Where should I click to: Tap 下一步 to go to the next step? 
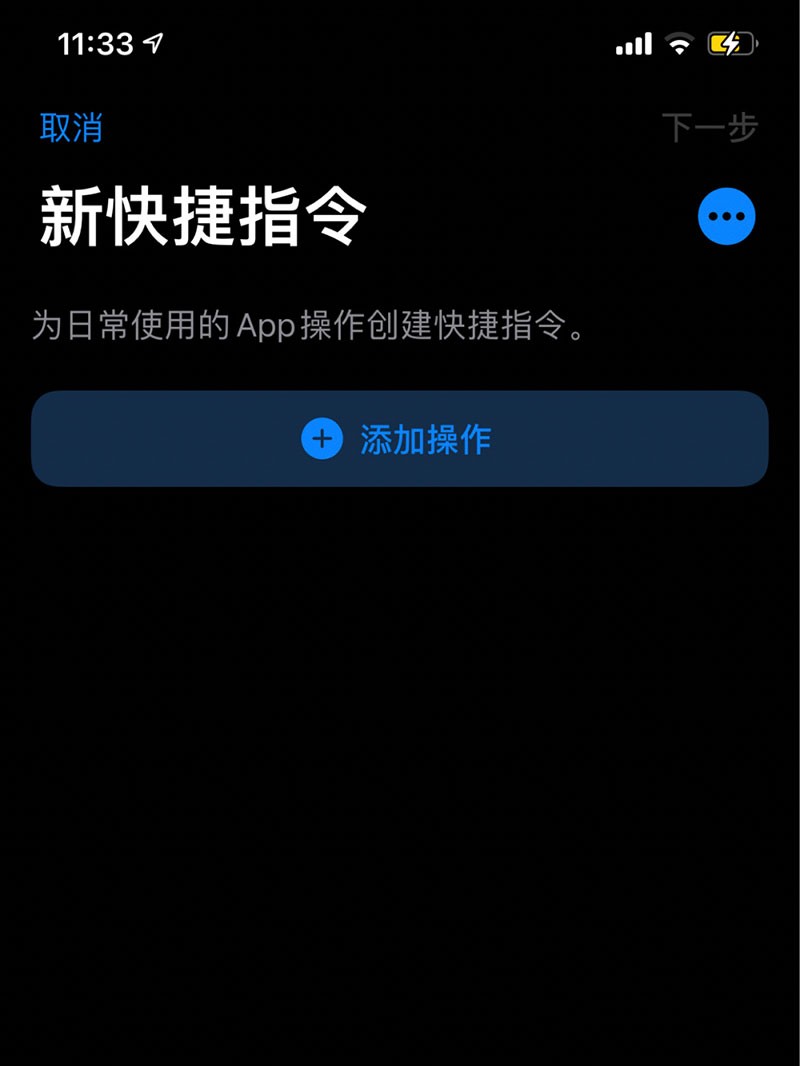coord(709,128)
